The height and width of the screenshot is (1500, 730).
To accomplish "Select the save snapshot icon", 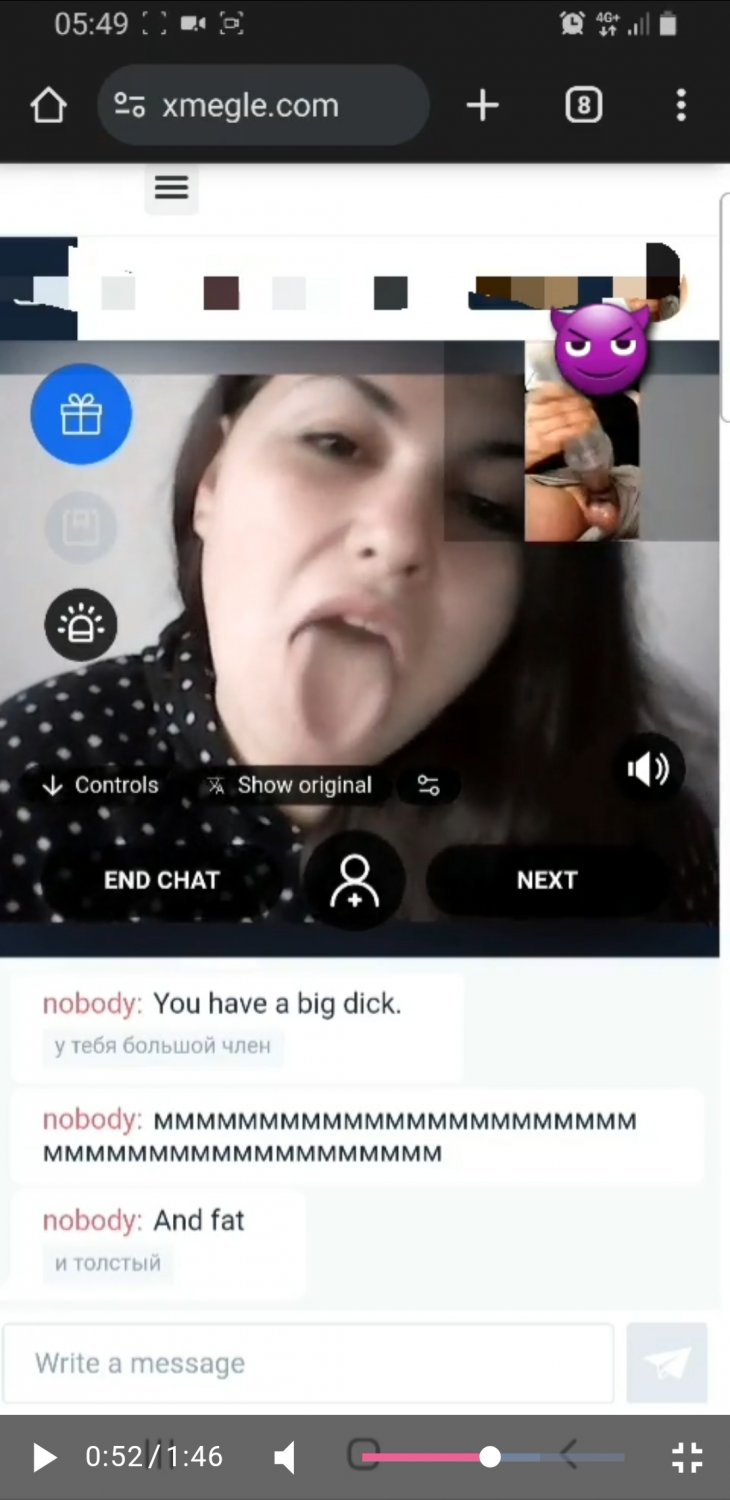I will click(81, 527).
